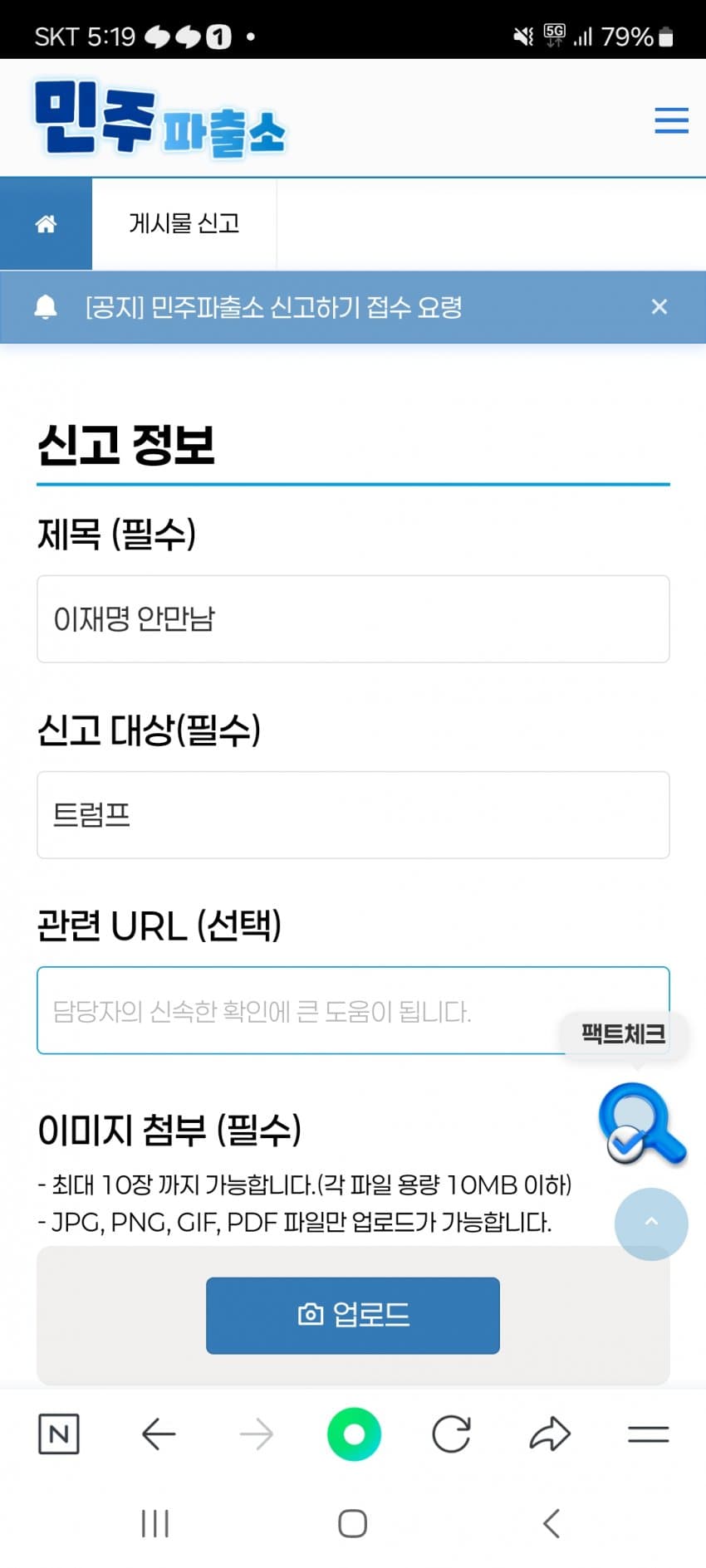The width and height of the screenshot is (706, 1568).
Task: Tap the 민주파출소 logo in the header
Action: pos(159,118)
